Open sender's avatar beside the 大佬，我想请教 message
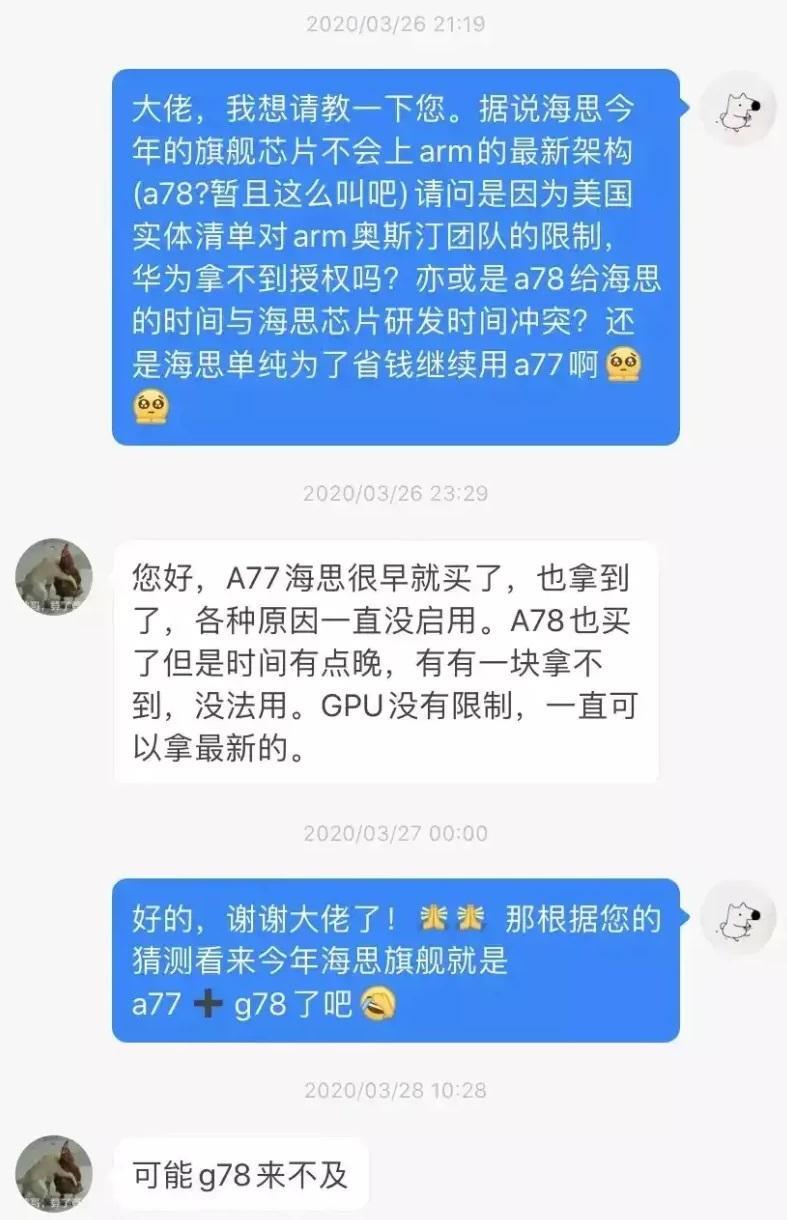The image size is (787, 1220). coord(738,109)
